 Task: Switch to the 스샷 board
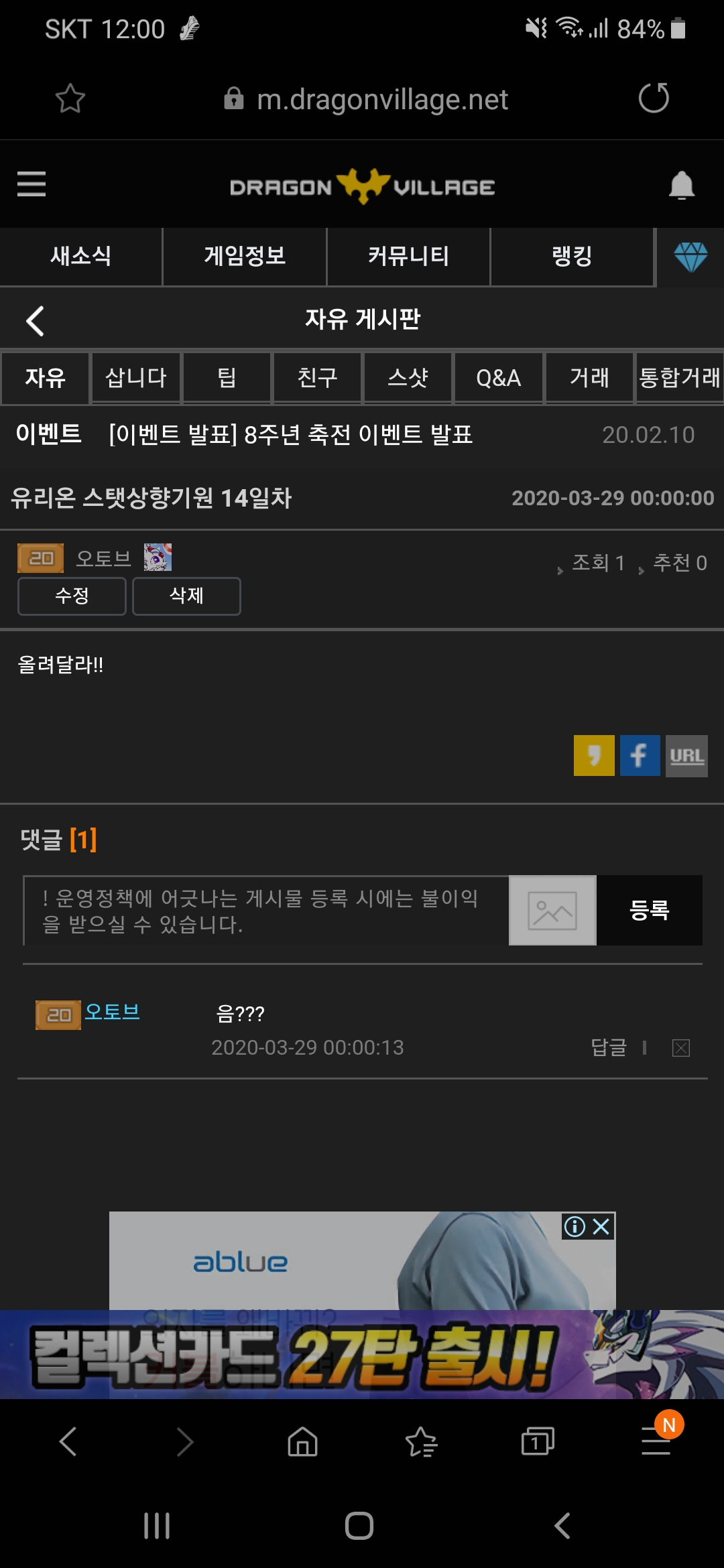(408, 378)
